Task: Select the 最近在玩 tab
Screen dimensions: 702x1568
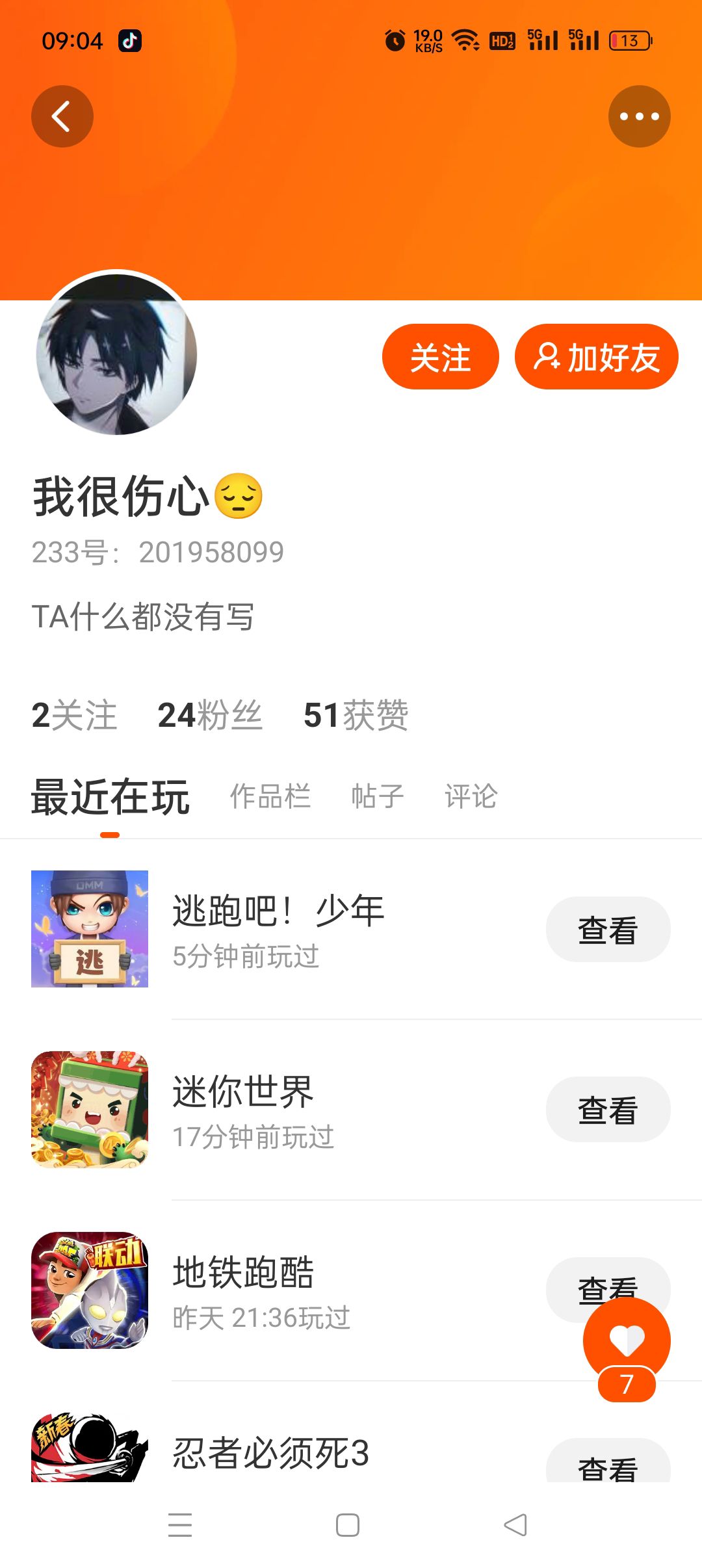Action: [110, 797]
